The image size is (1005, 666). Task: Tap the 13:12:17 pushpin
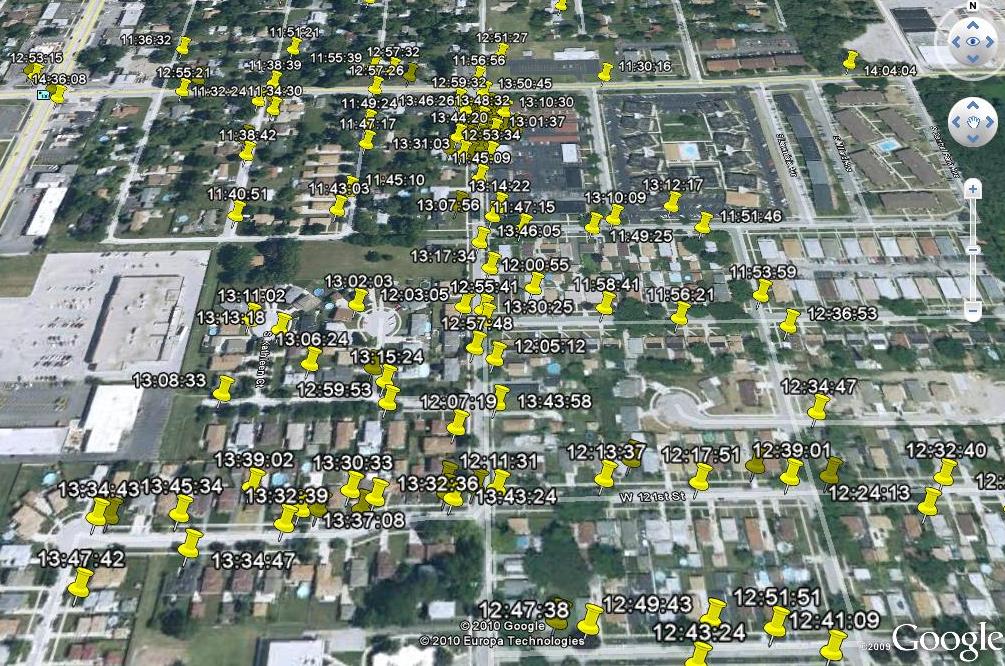coord(672,203)
